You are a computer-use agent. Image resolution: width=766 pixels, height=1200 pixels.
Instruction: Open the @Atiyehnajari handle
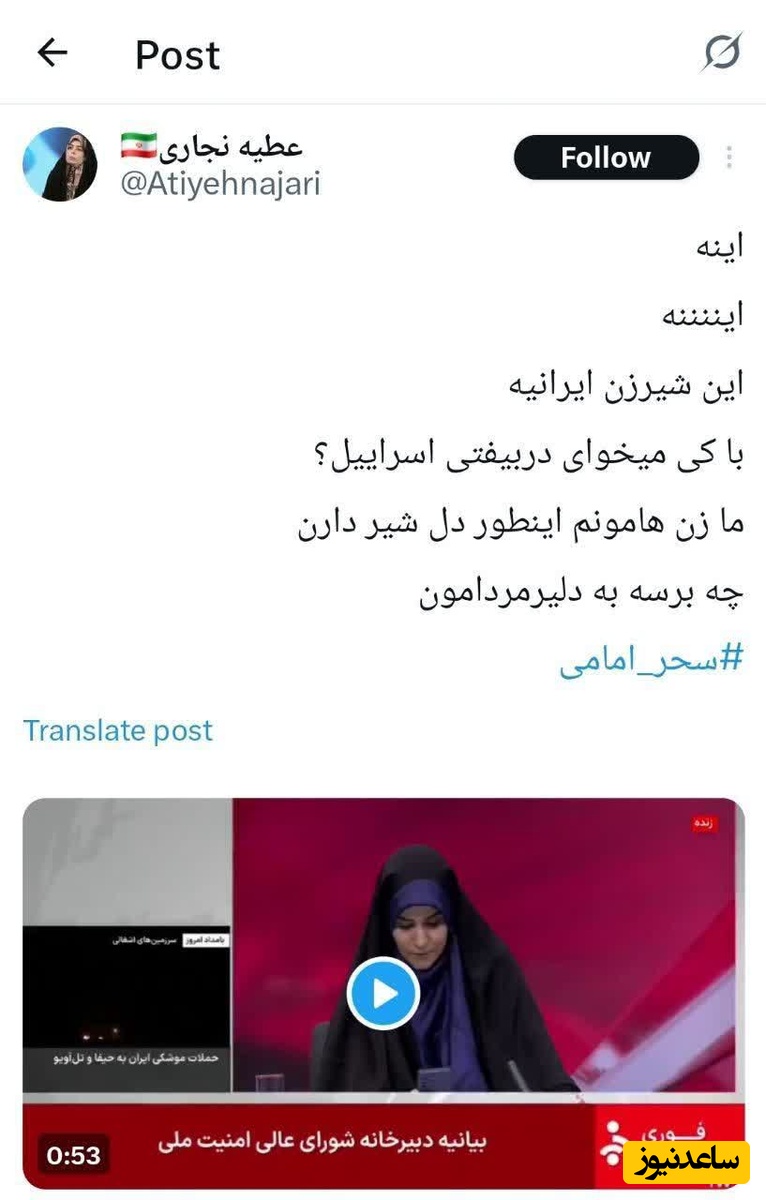pos(220,184)
